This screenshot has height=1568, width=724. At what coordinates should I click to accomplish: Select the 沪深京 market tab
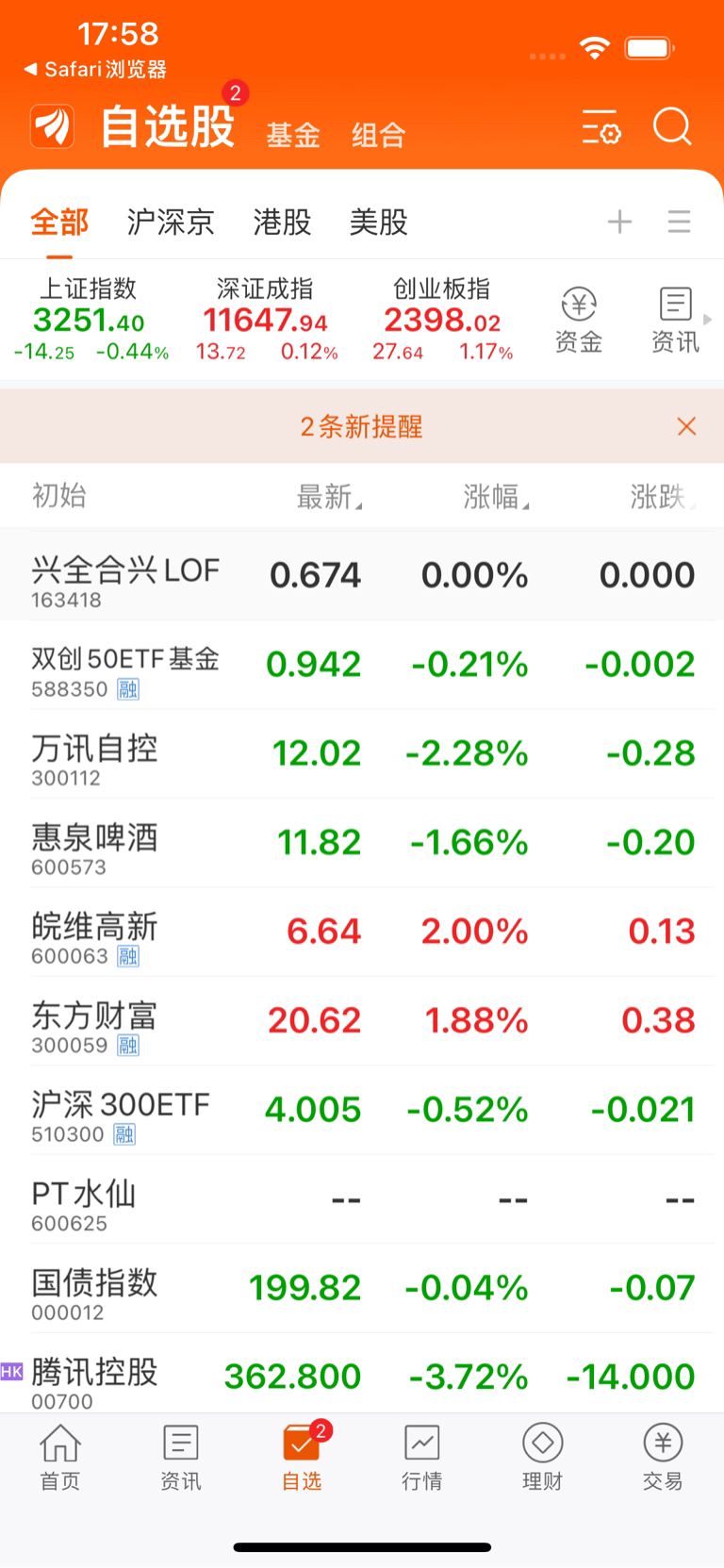[x=171, y=223]
